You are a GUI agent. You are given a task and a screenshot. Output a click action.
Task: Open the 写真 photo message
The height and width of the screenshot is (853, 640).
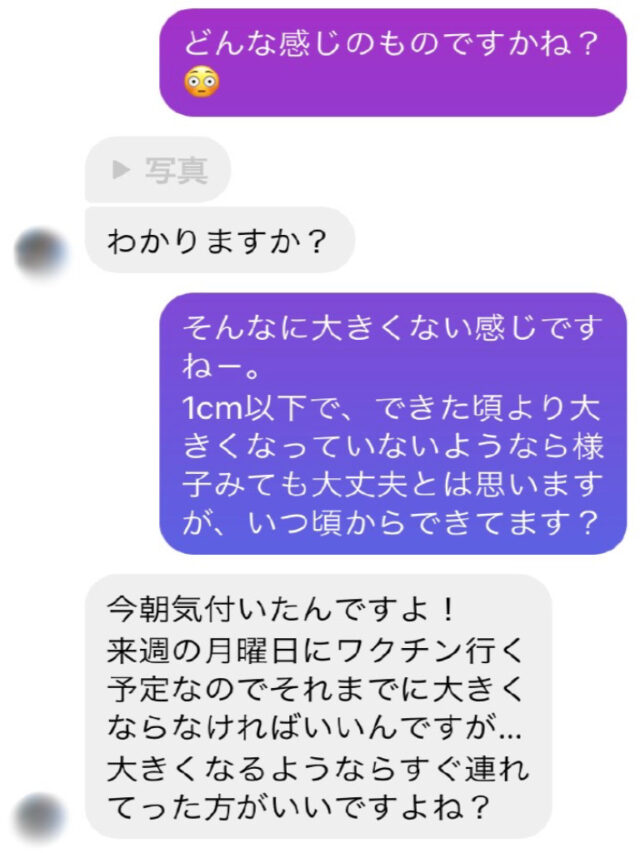point(158,170)
